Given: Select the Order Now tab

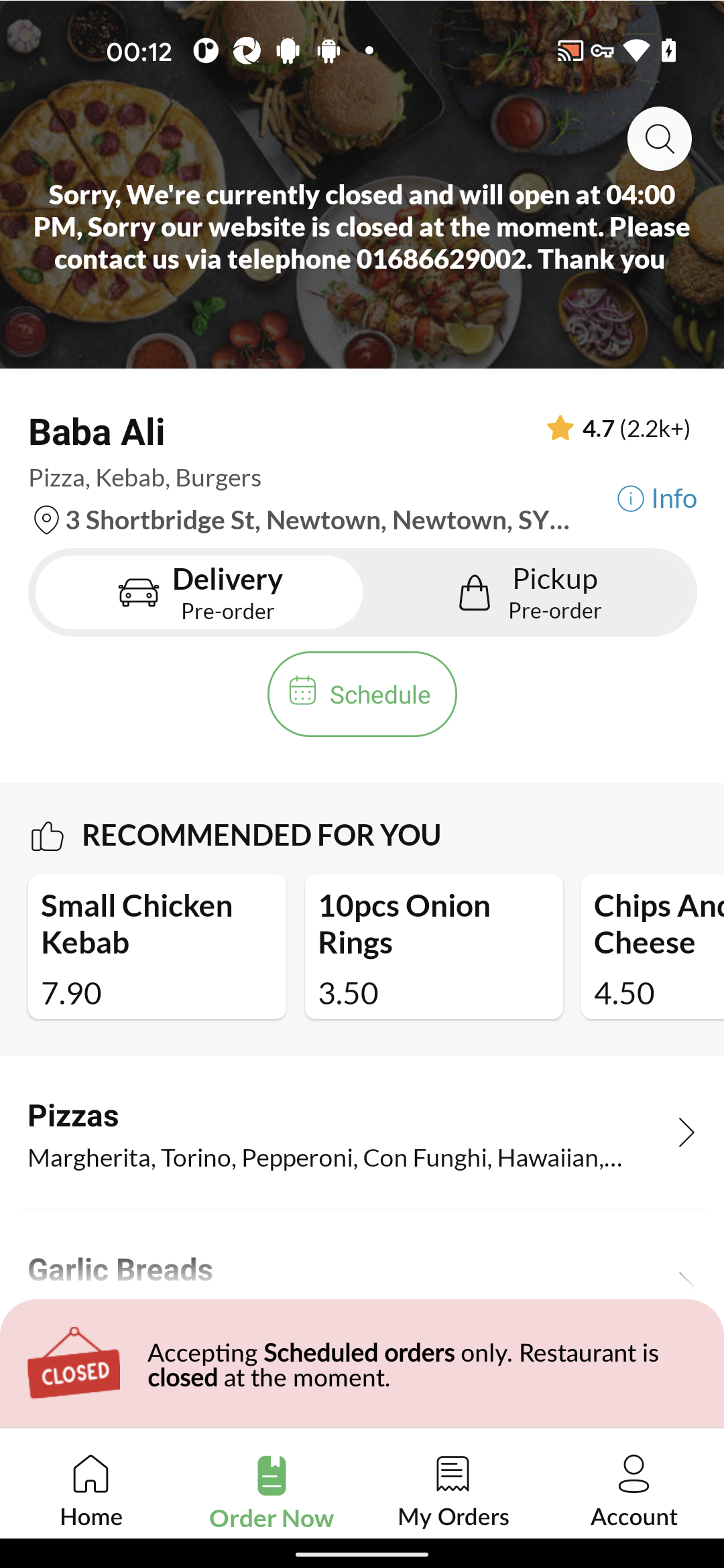Looking at the screenshot, I should 271,1492.
